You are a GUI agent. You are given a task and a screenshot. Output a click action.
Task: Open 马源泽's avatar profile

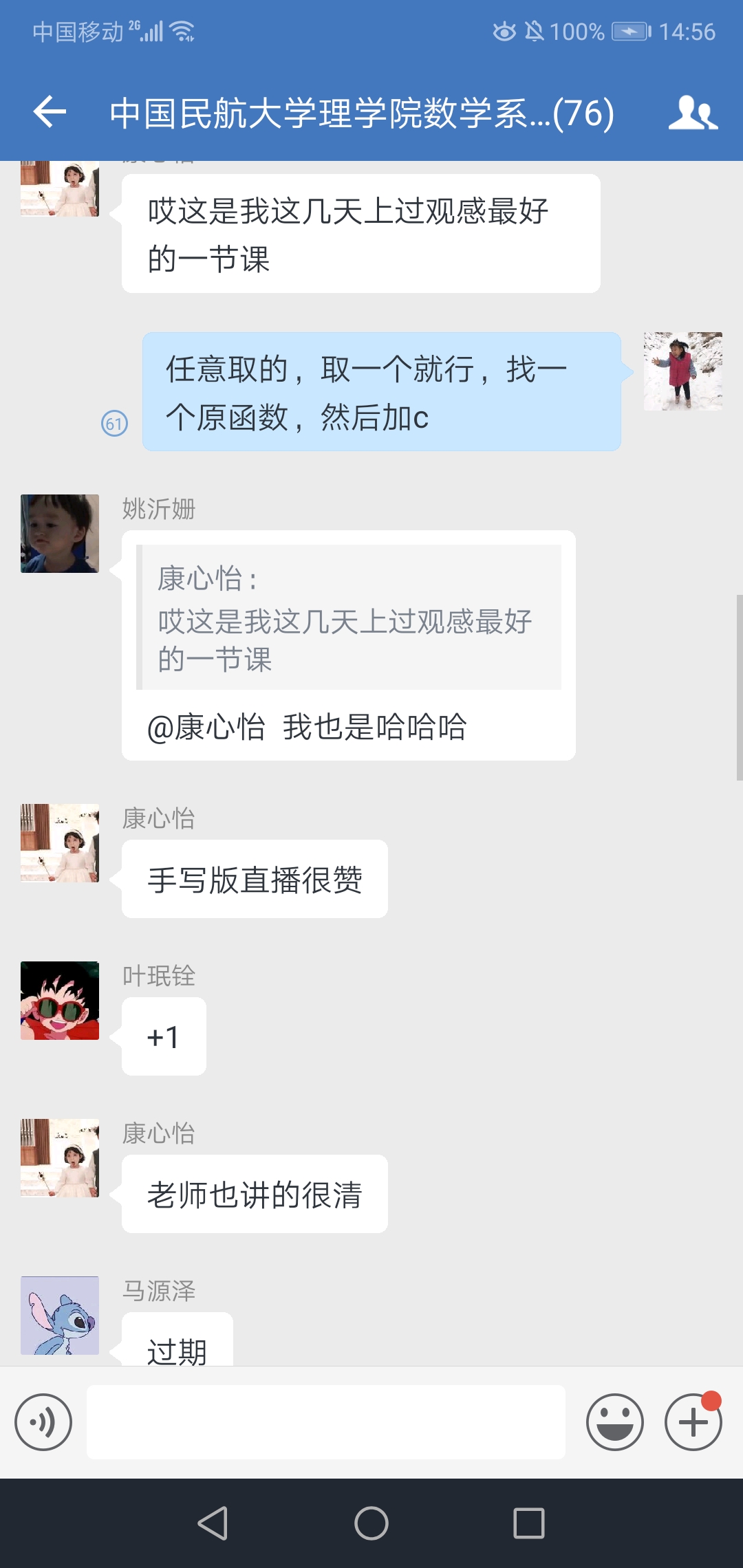(x=60, y=1316)
